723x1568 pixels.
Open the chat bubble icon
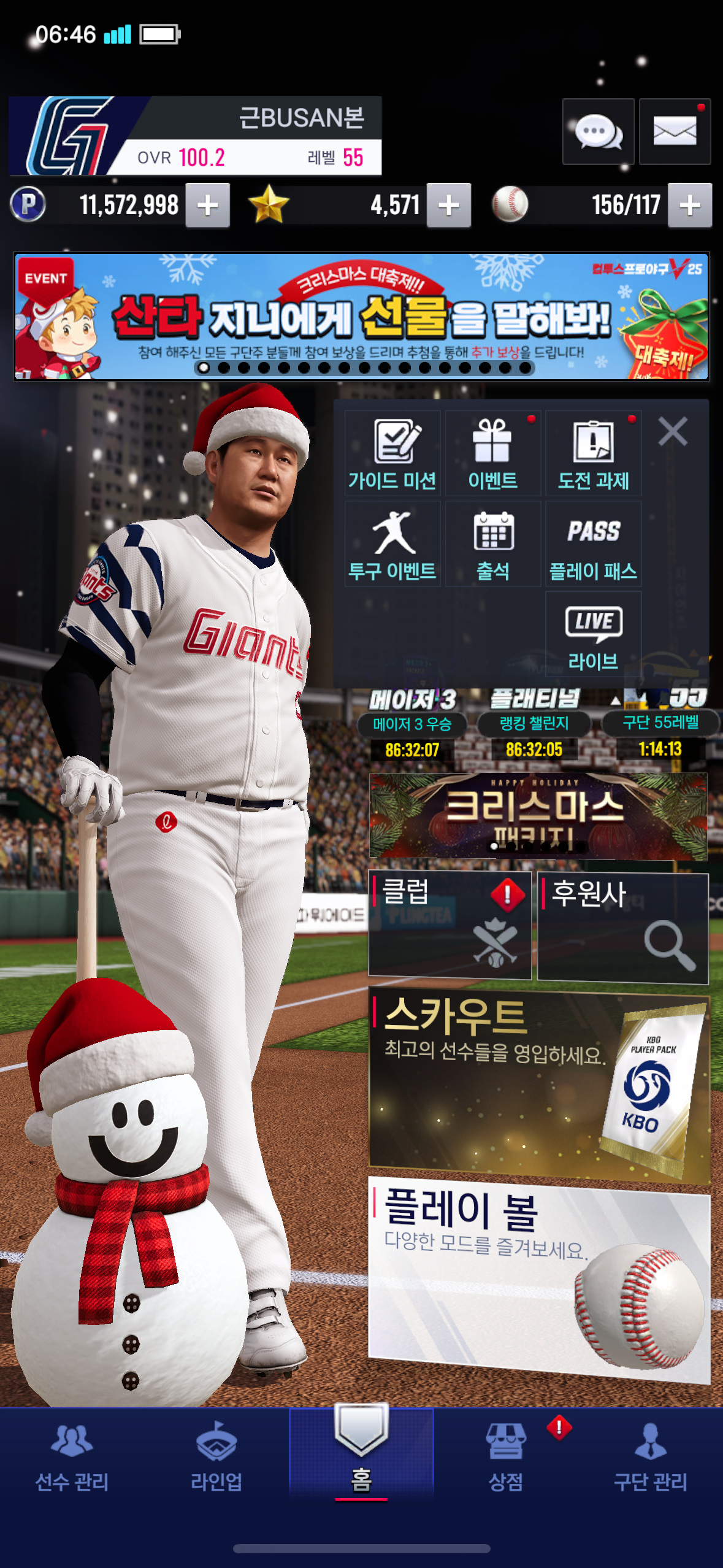point(598,131)
